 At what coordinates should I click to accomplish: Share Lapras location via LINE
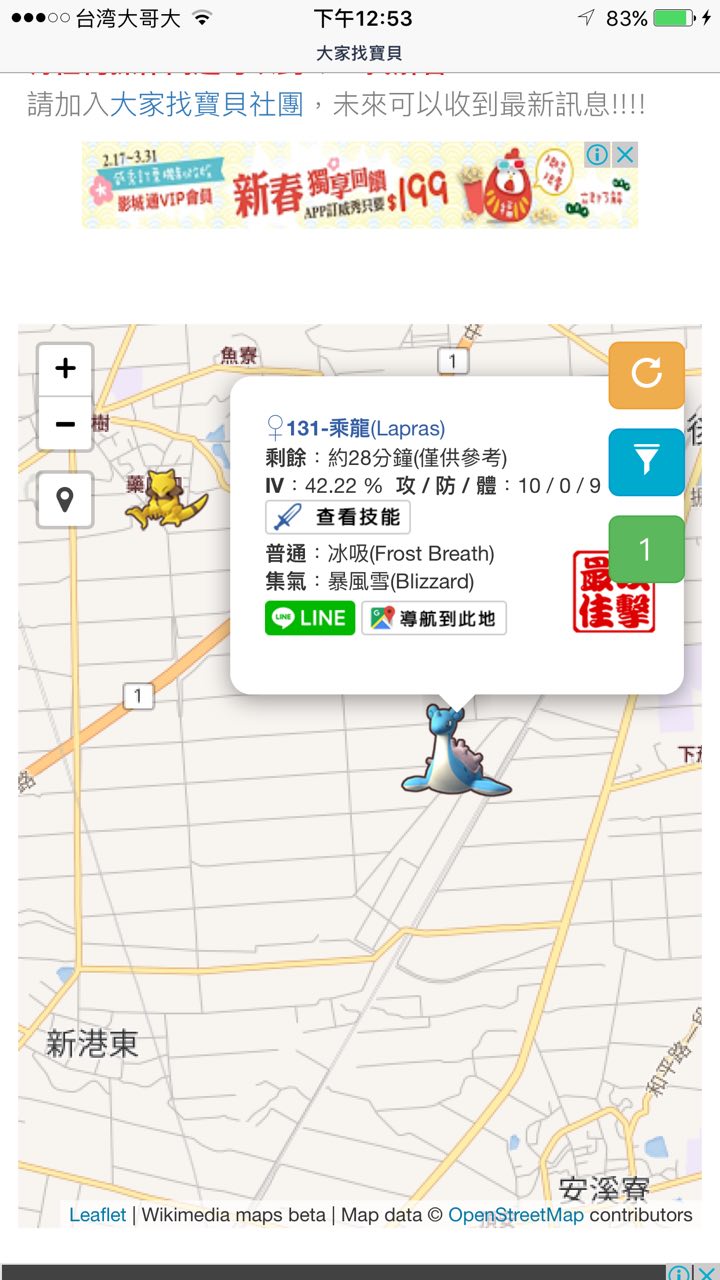pyautogui.click(x=309, y=618)
